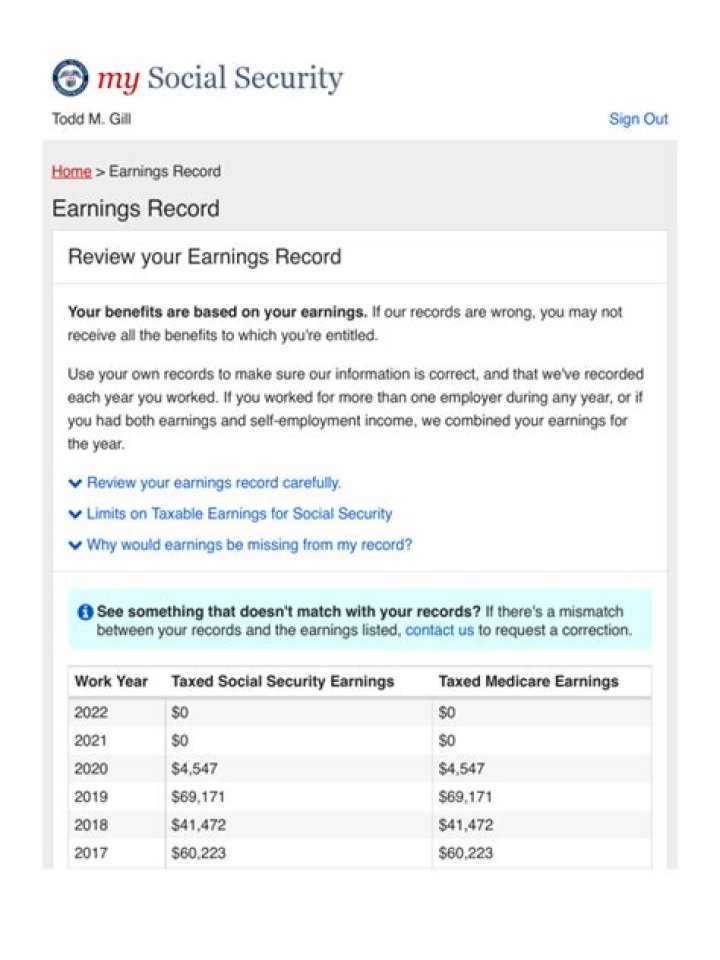Sign out of my Social Security
Screen dimensions: 720x960
[638, 119]
